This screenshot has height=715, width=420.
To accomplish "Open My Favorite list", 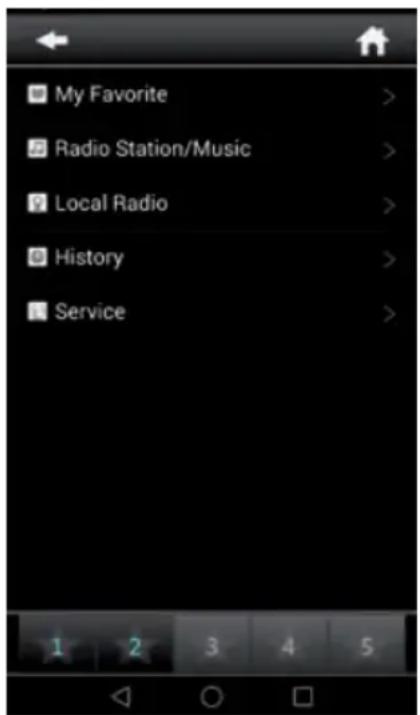I will (x=210, y=95).
